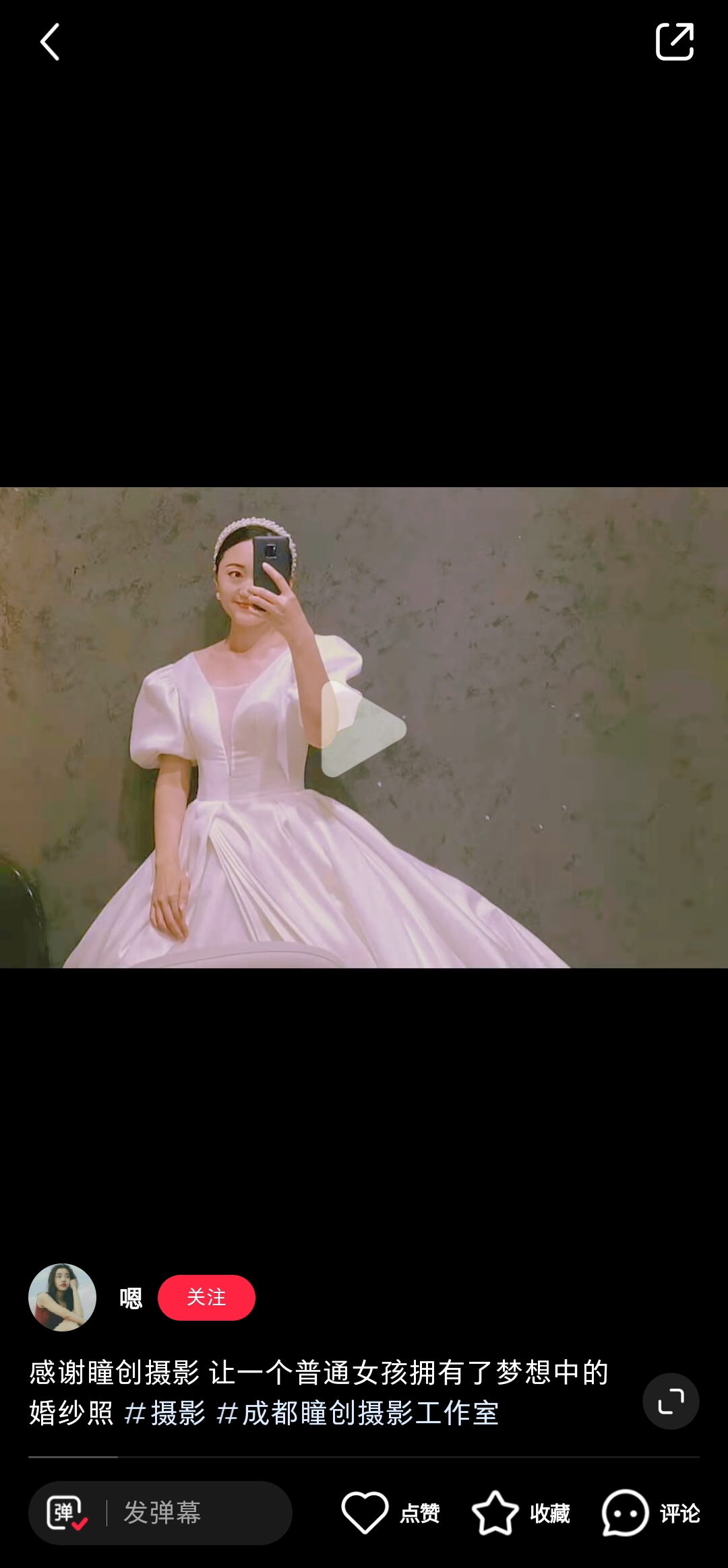Open the profile avatar of 嗯
728x1568 pixels.
coord(62,1297)
